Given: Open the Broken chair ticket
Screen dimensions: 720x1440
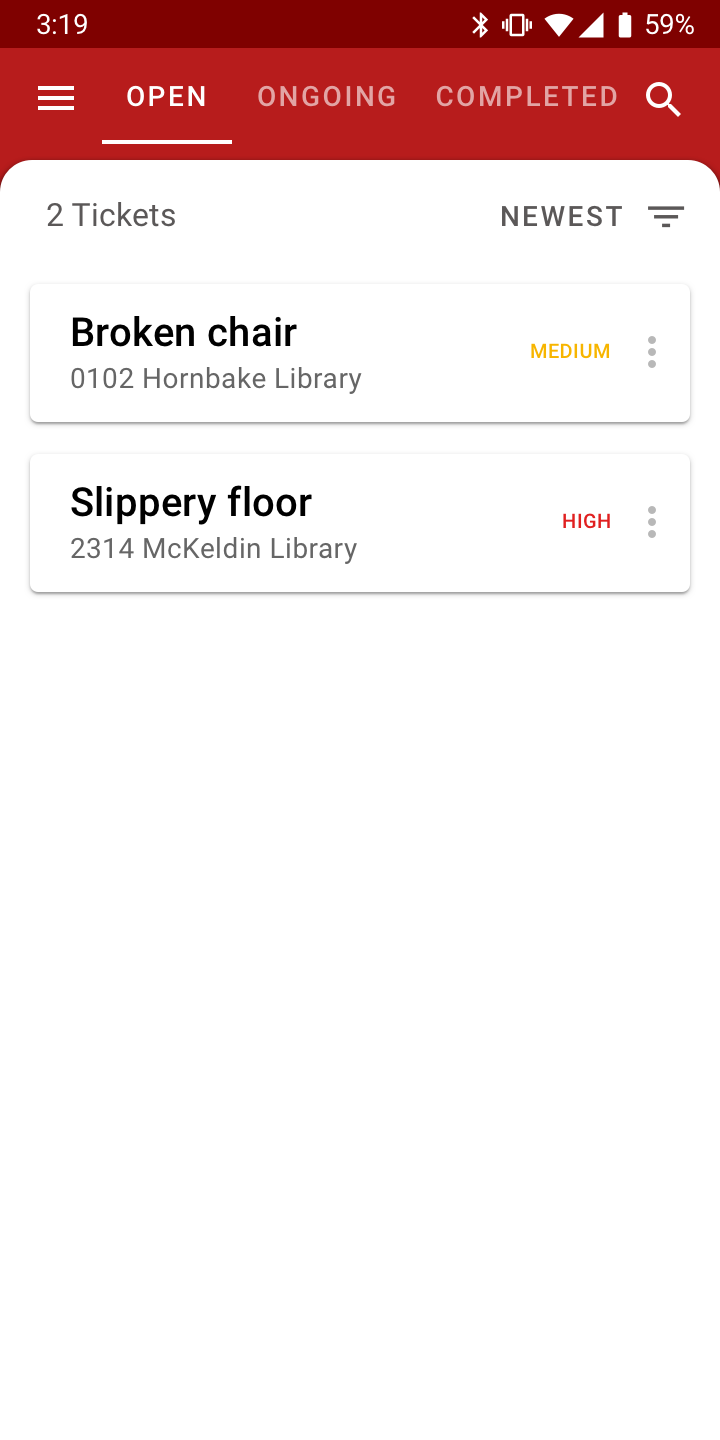Looking at the screenshot, I should (360, 353).
